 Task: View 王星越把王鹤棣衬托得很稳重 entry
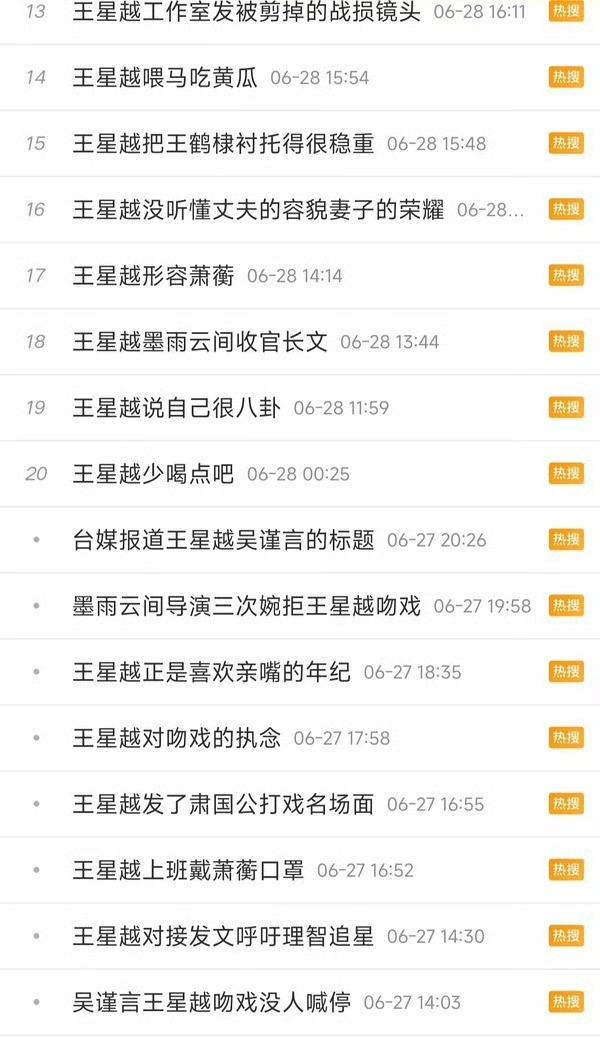[223, 143]
